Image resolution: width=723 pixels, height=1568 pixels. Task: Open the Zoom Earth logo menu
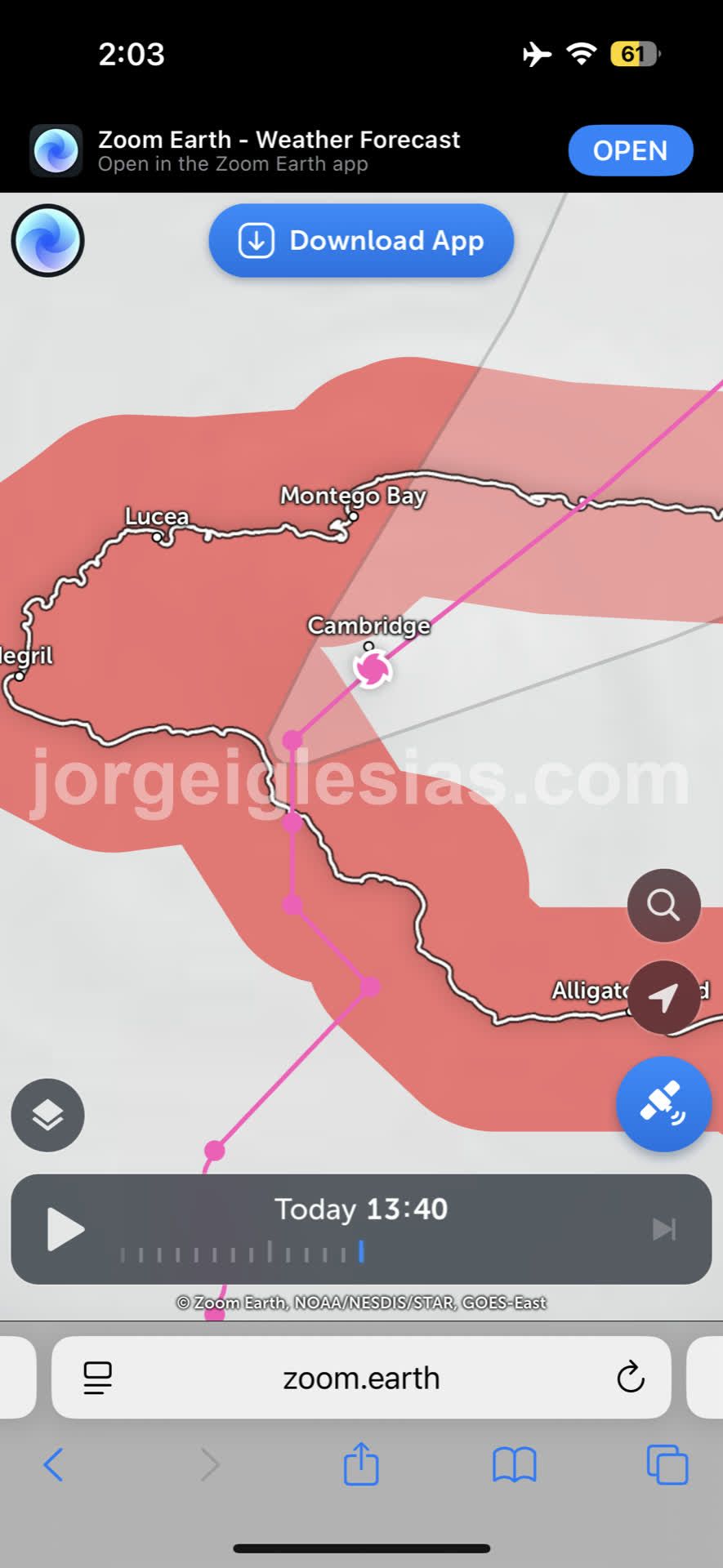click(x=48, y=241)
